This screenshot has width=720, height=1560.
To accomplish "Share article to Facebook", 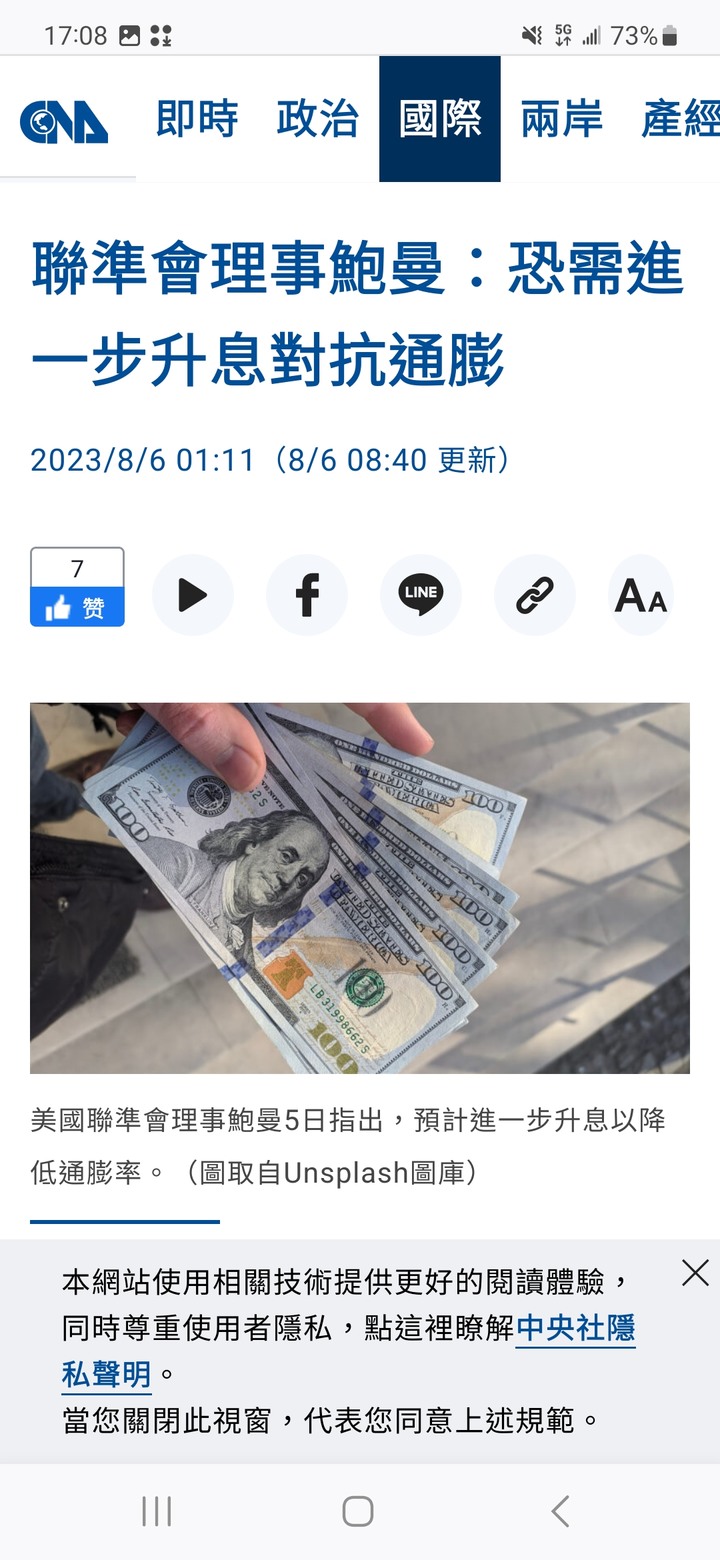I will click(x=307, y=595).
